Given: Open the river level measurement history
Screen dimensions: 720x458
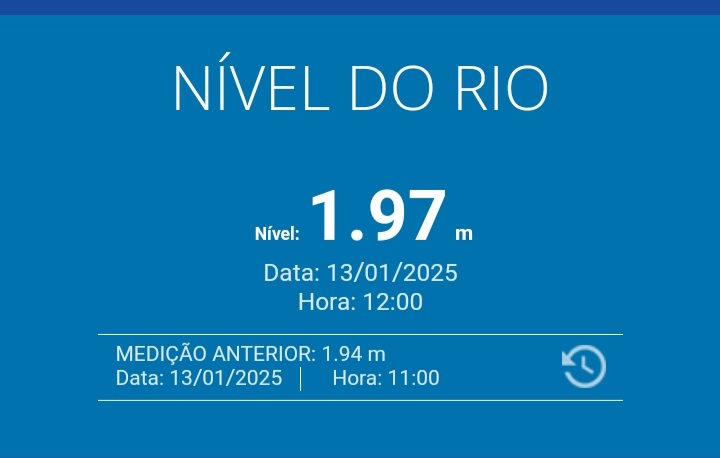Looking at the screenshot, I should point(584,366).
